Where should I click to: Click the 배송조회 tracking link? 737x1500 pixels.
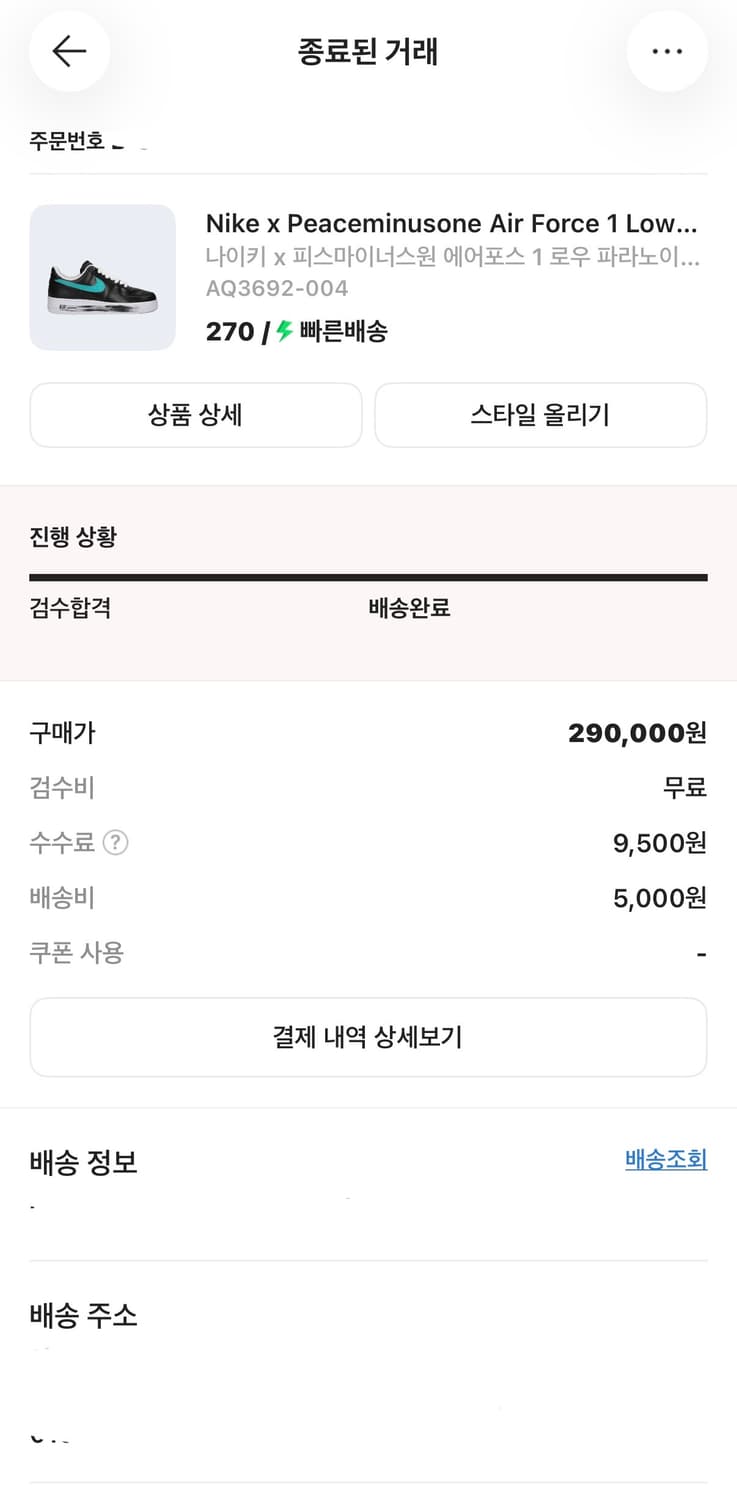click(x=665, y=1159)
